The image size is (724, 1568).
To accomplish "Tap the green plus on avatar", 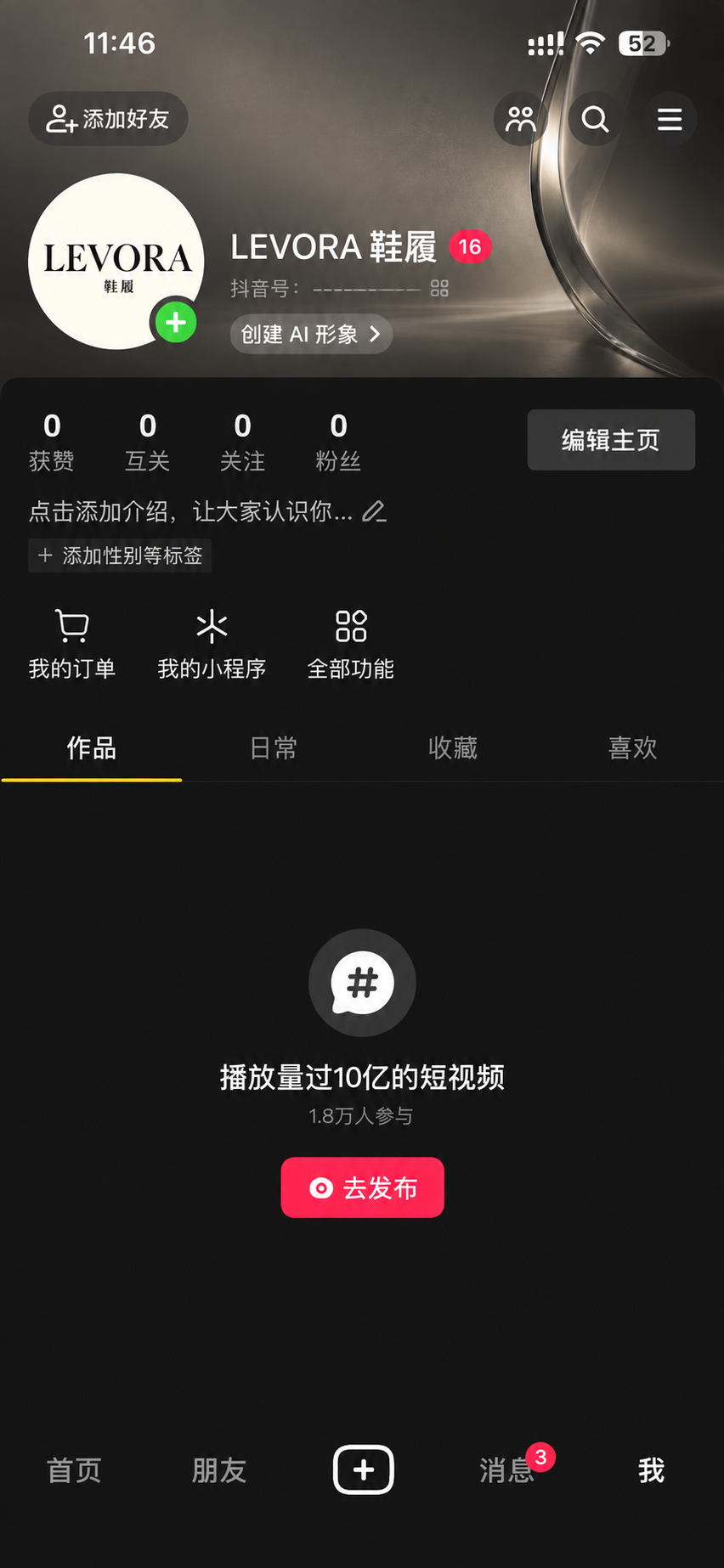I will click(x=175, y=323).
